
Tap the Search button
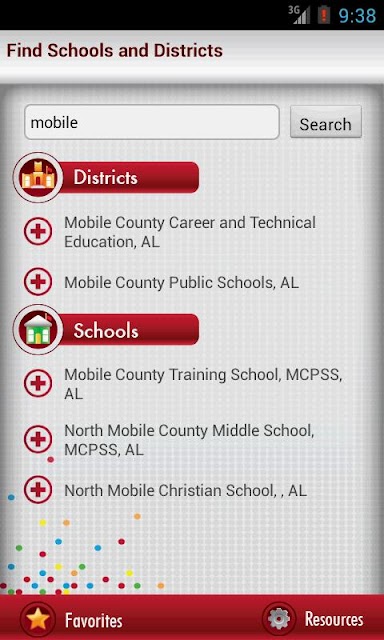click(x=326, y=122)
